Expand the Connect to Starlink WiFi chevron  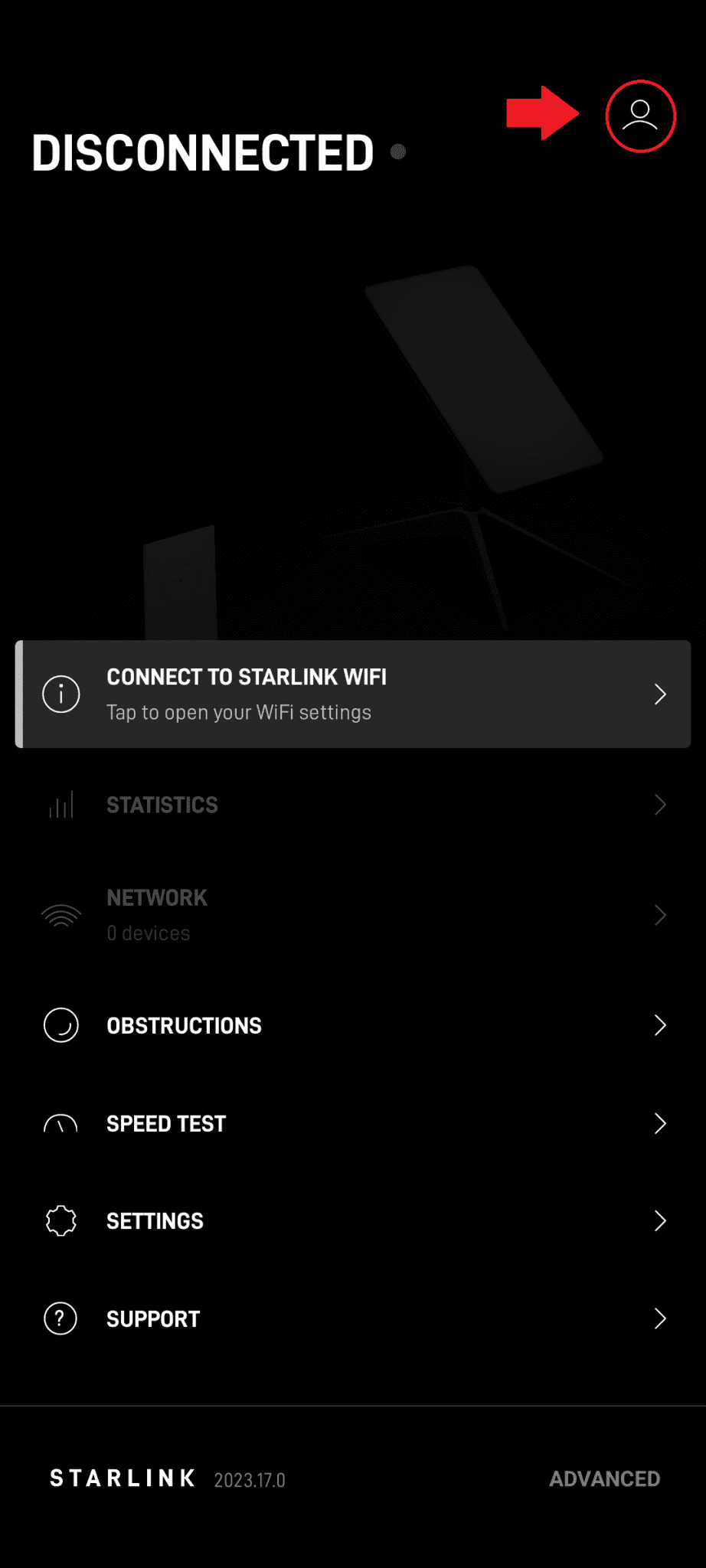660,694
